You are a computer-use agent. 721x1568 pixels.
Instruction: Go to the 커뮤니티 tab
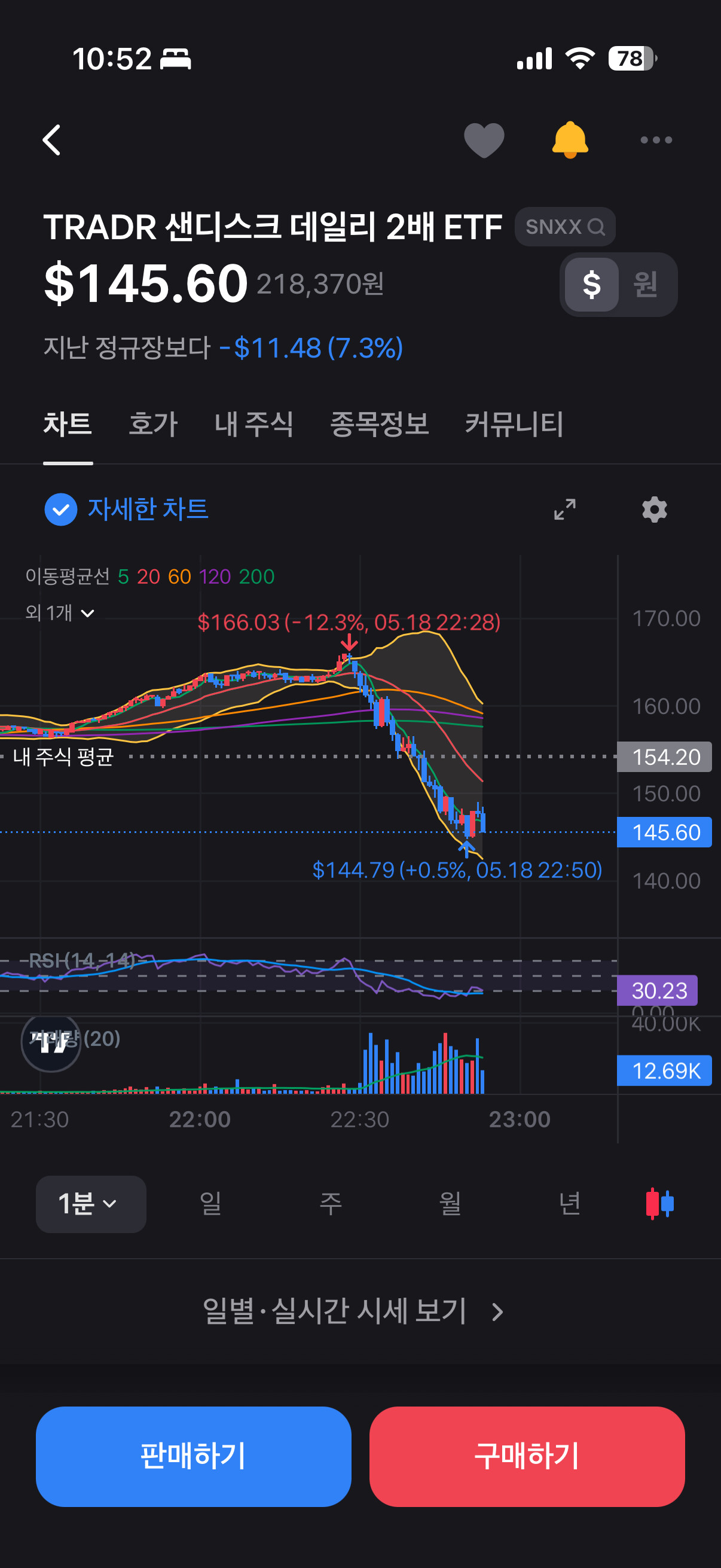(514, 423)
